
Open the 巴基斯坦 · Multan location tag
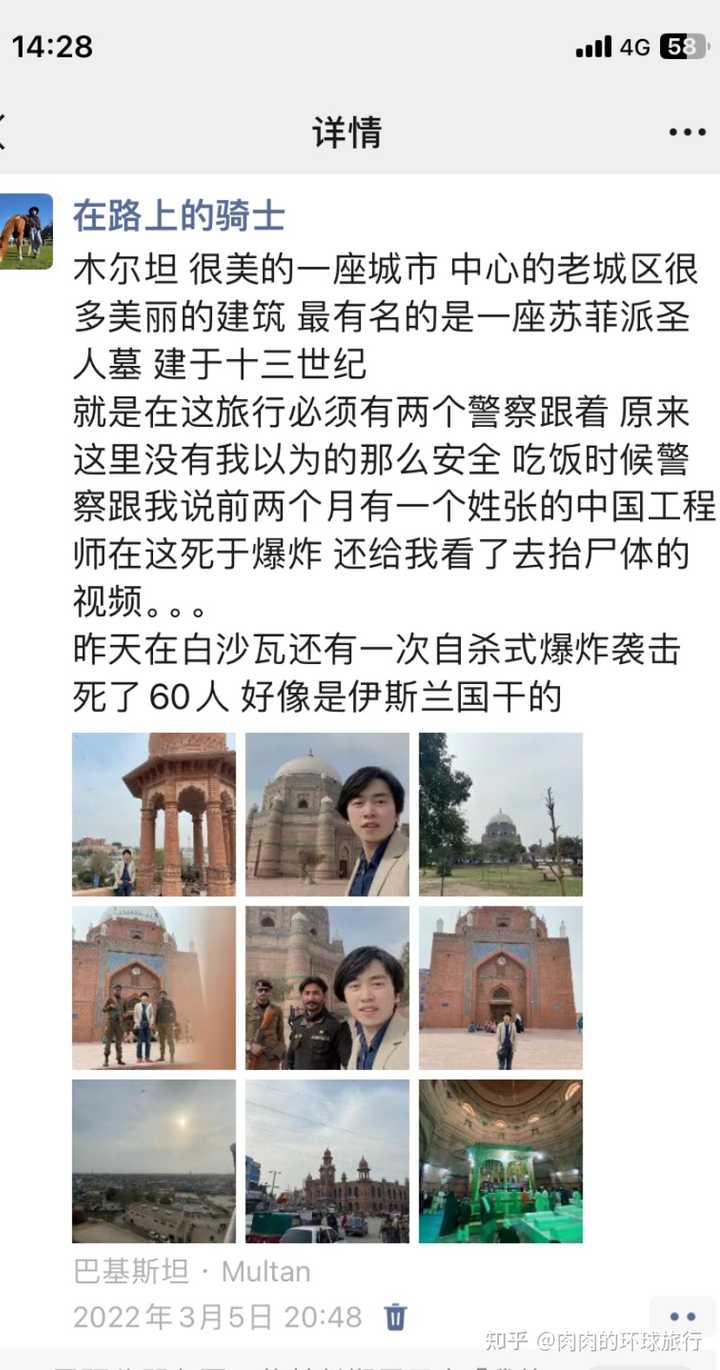192,1272
